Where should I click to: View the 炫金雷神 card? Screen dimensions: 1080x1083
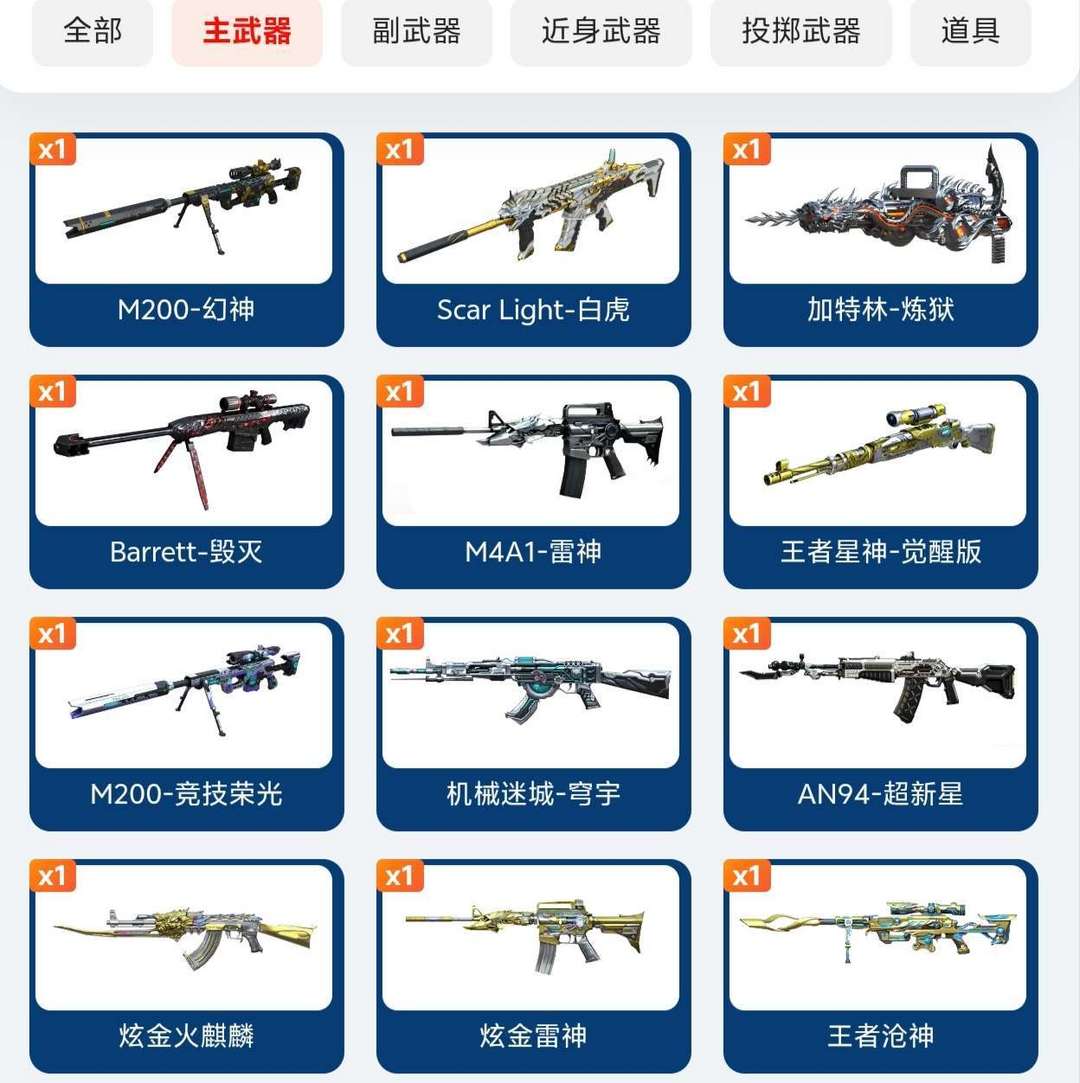coord(533,965)
